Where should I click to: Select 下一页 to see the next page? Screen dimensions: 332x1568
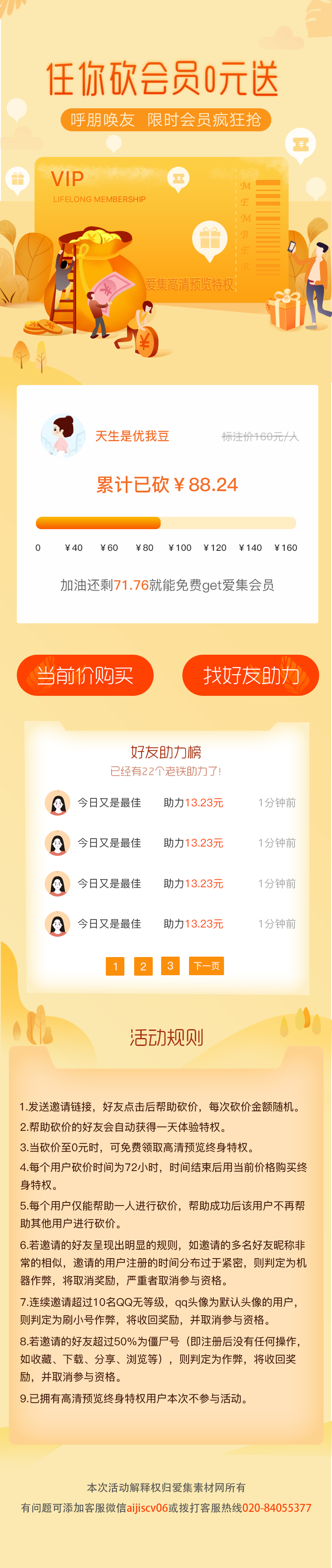[x=207, y=965]
